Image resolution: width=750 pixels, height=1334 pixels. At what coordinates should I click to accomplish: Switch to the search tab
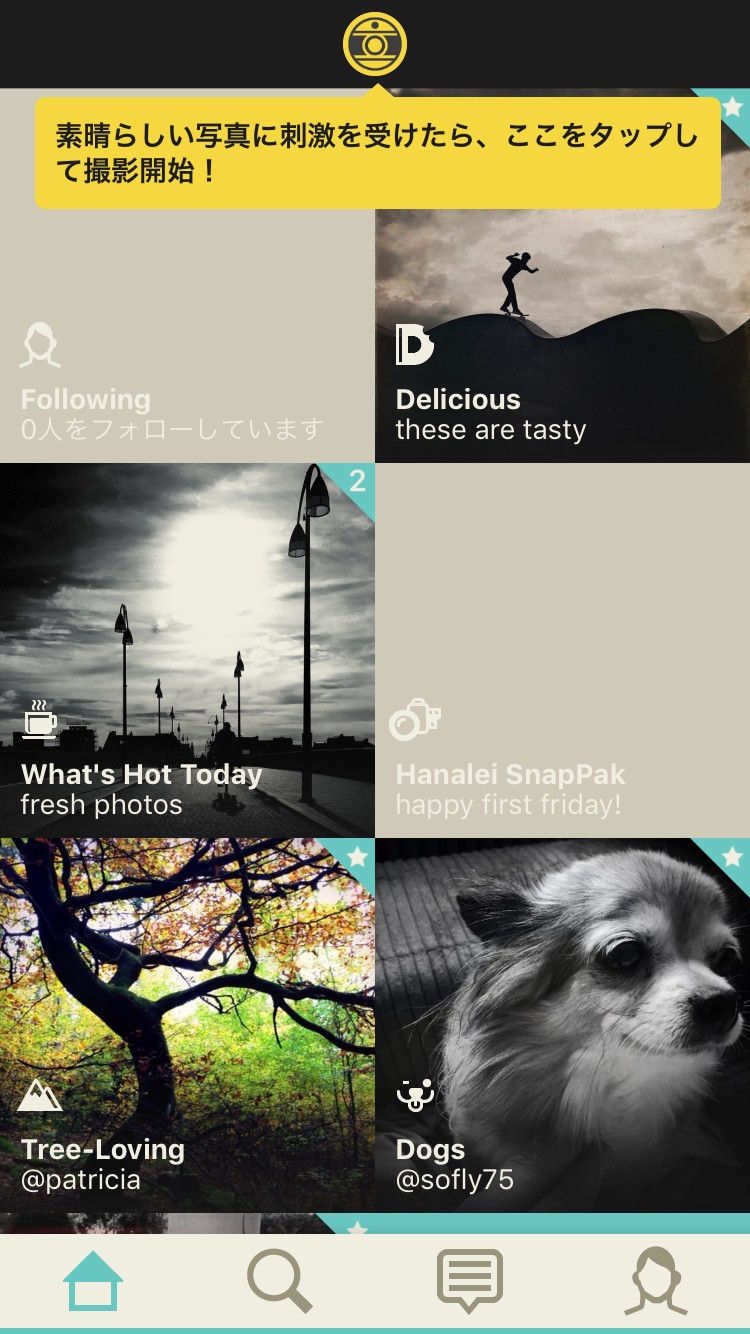click(280, 1282)
